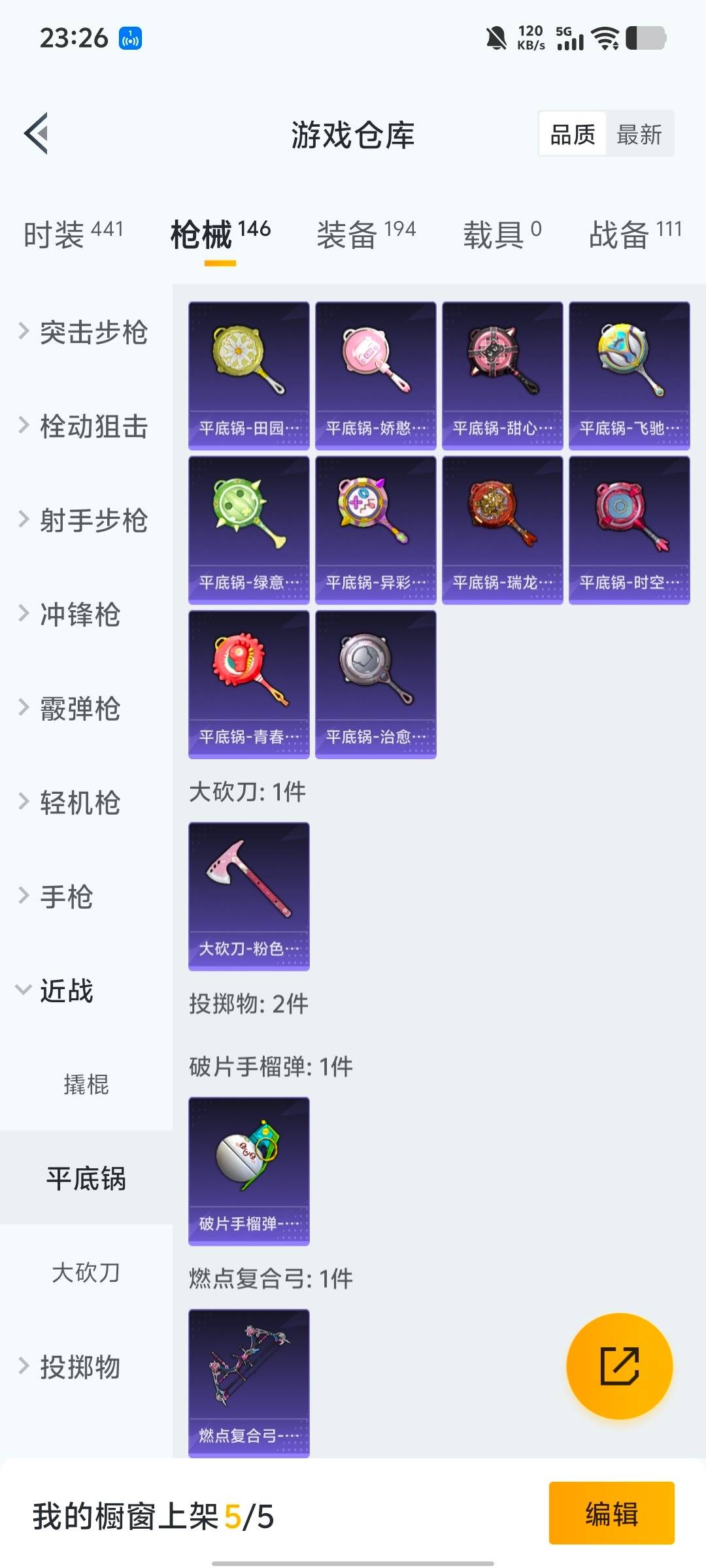Screen dimensions: 706x1568
Task: Select the 平底锅-绿意 green pan
Action: (248, 529)
